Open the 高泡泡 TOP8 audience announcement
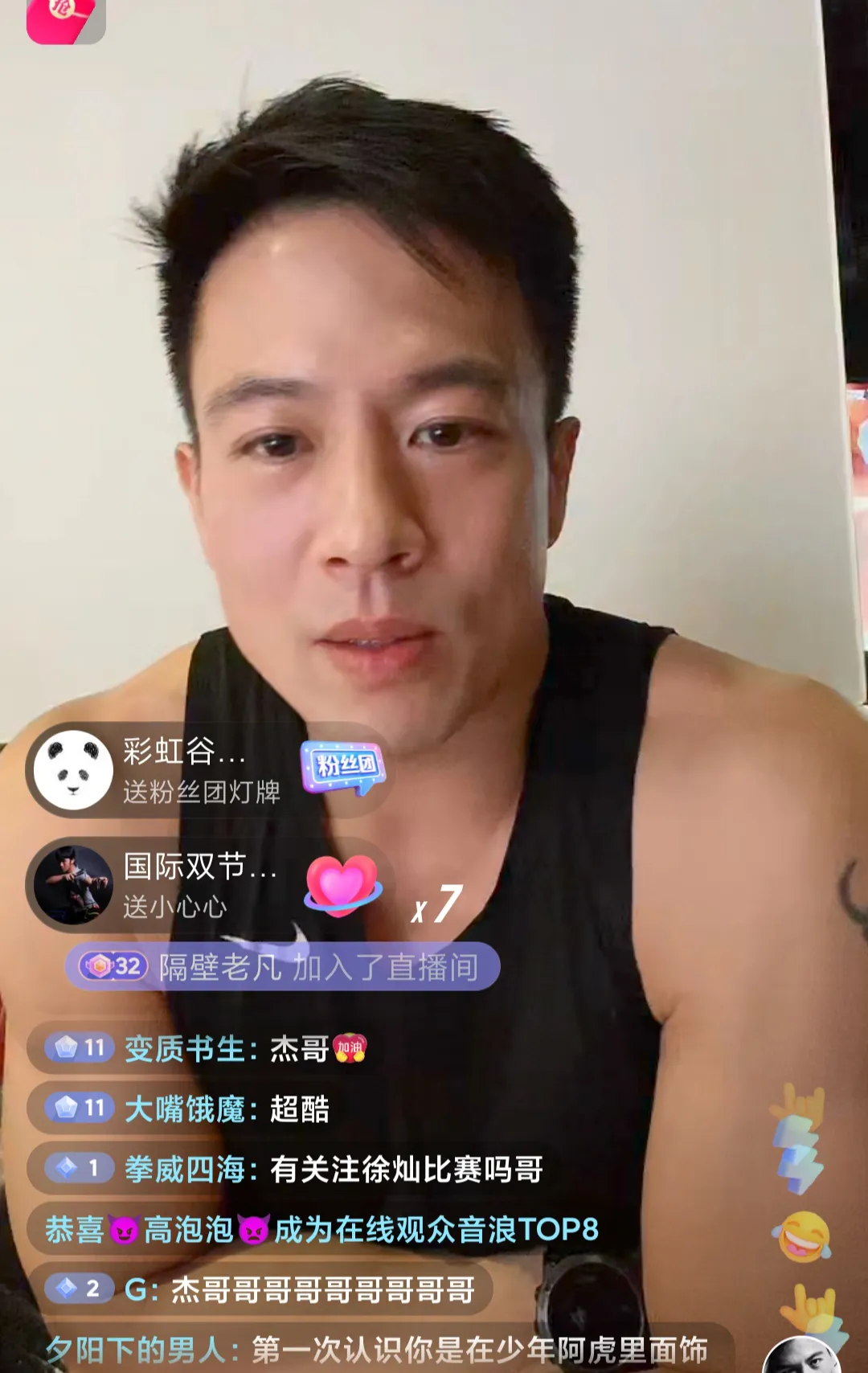The width and height of the screenshot is (868, 1373). tap(321, 1229)
